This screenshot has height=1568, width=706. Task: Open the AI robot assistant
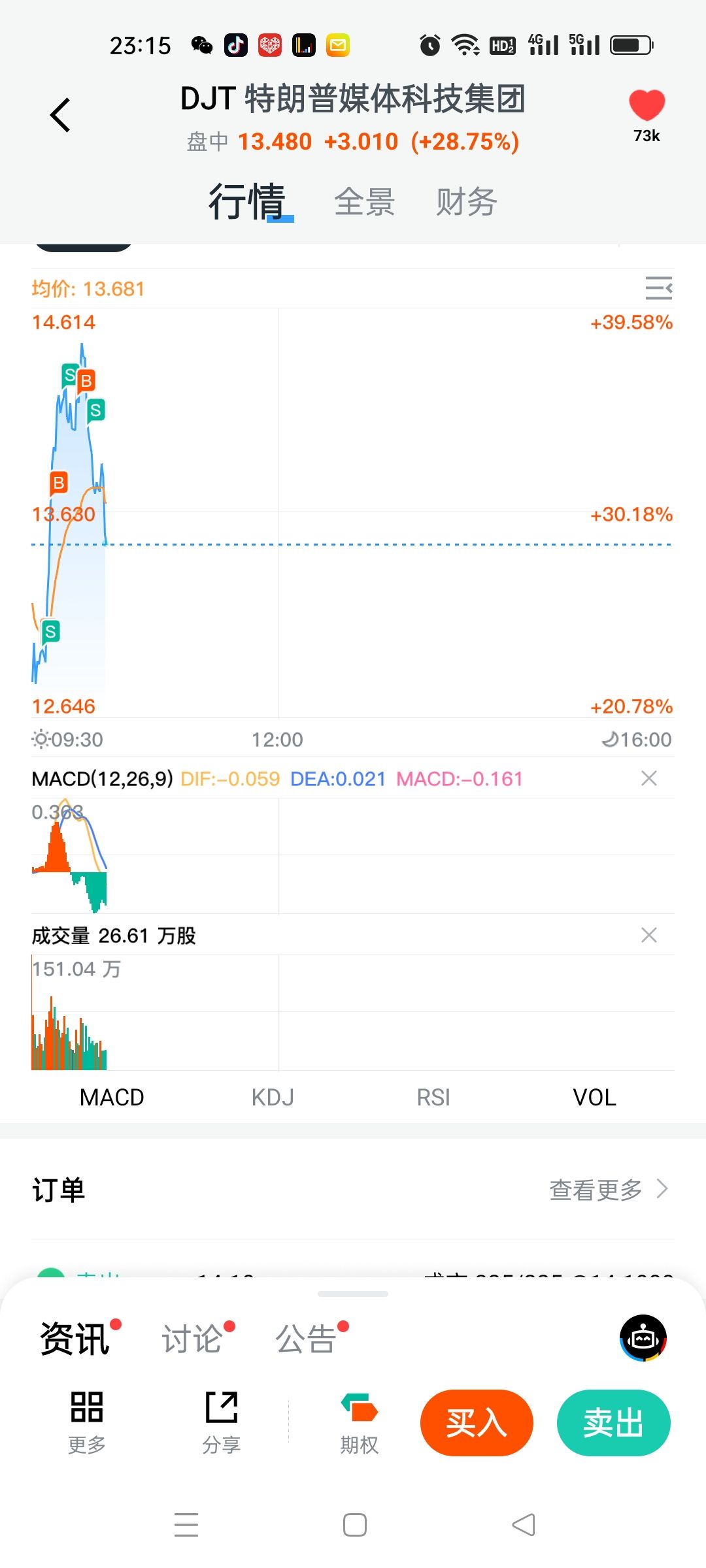pyautogui.click(x=643, y=1338)
